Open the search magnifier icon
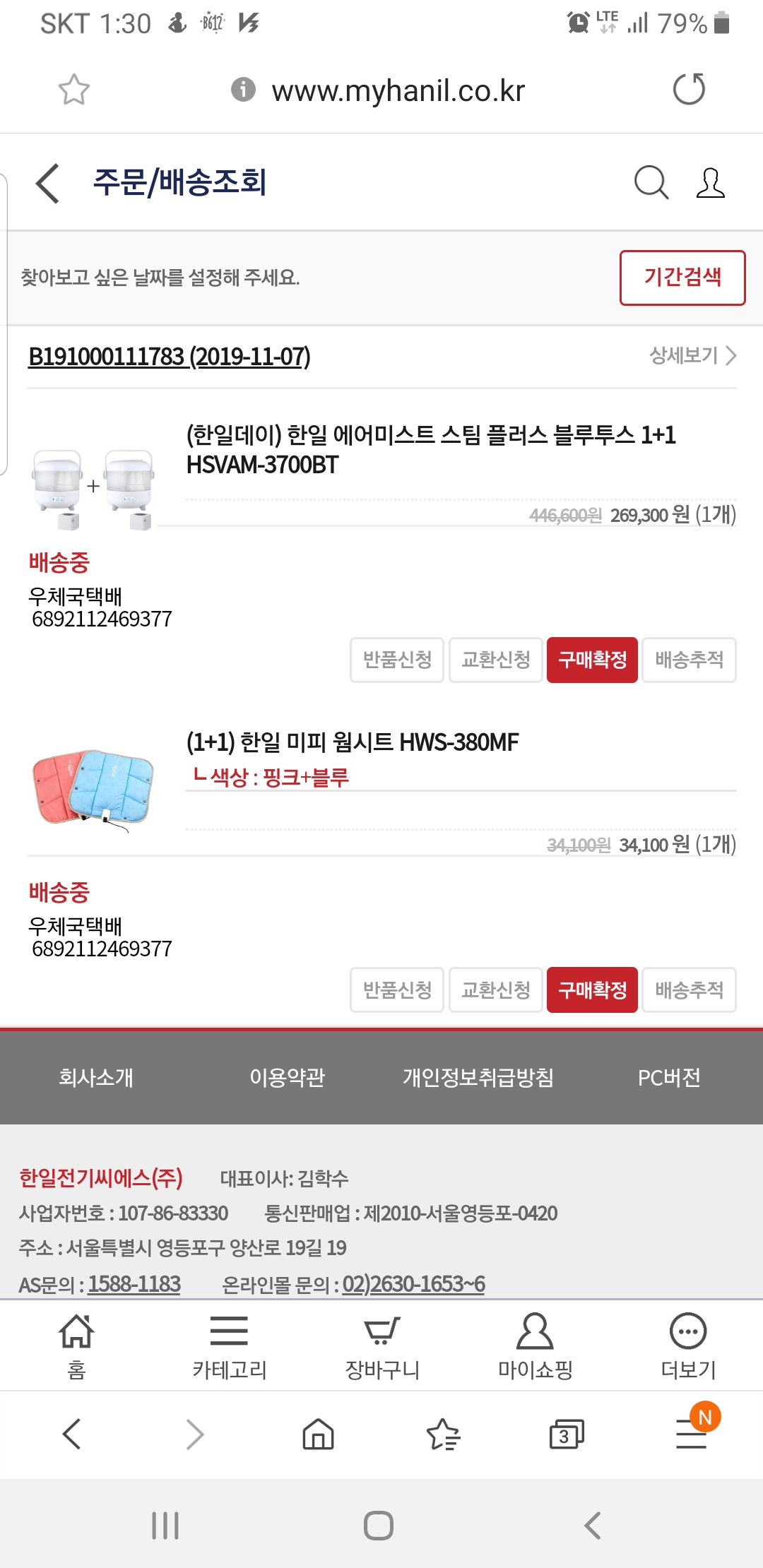763x1568 pixels. click(x=651, y=183)
